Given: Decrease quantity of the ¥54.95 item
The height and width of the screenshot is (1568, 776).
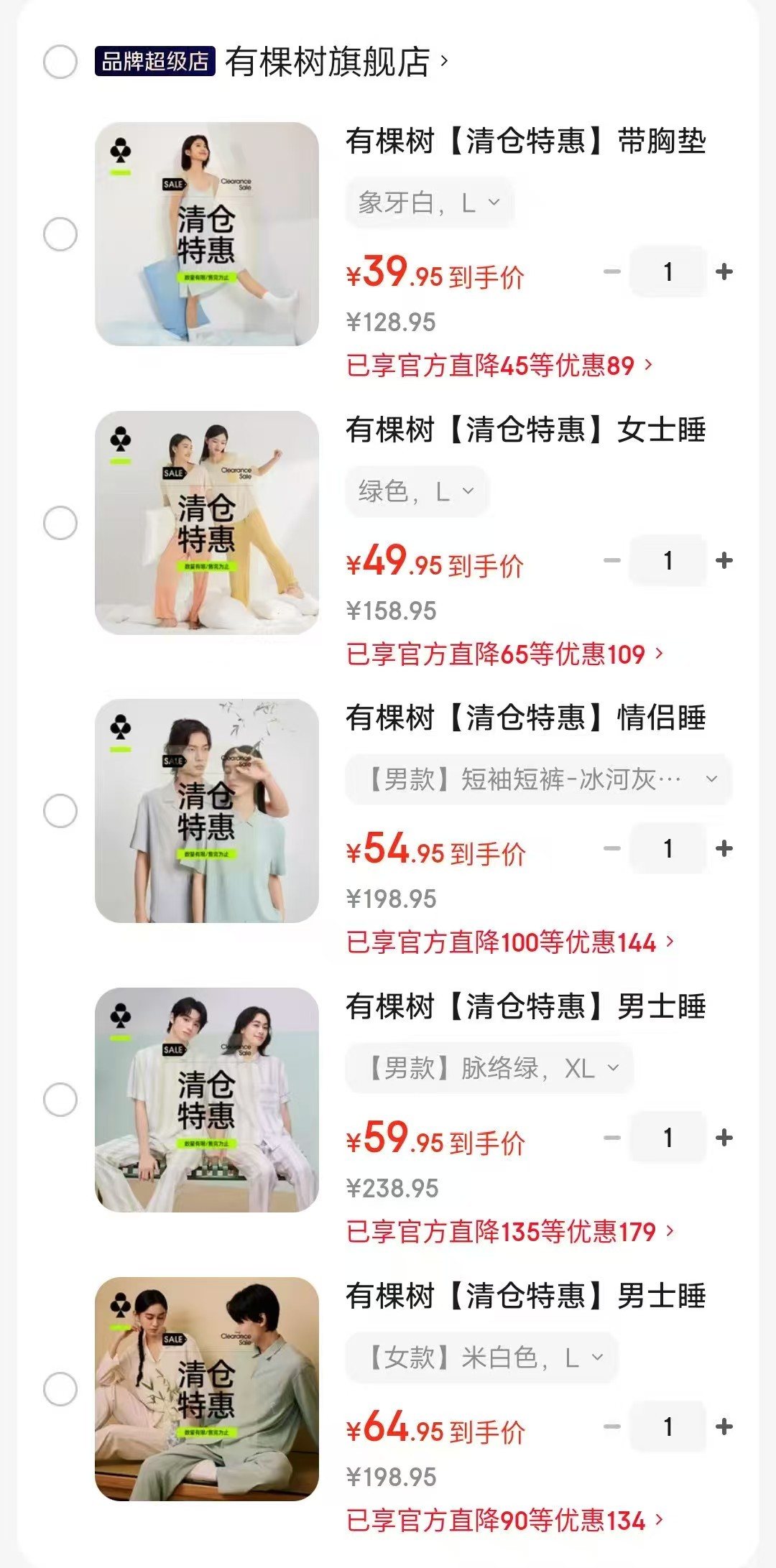Looking at the screenshot, I should pyautogui.click(x=612, y=848).
